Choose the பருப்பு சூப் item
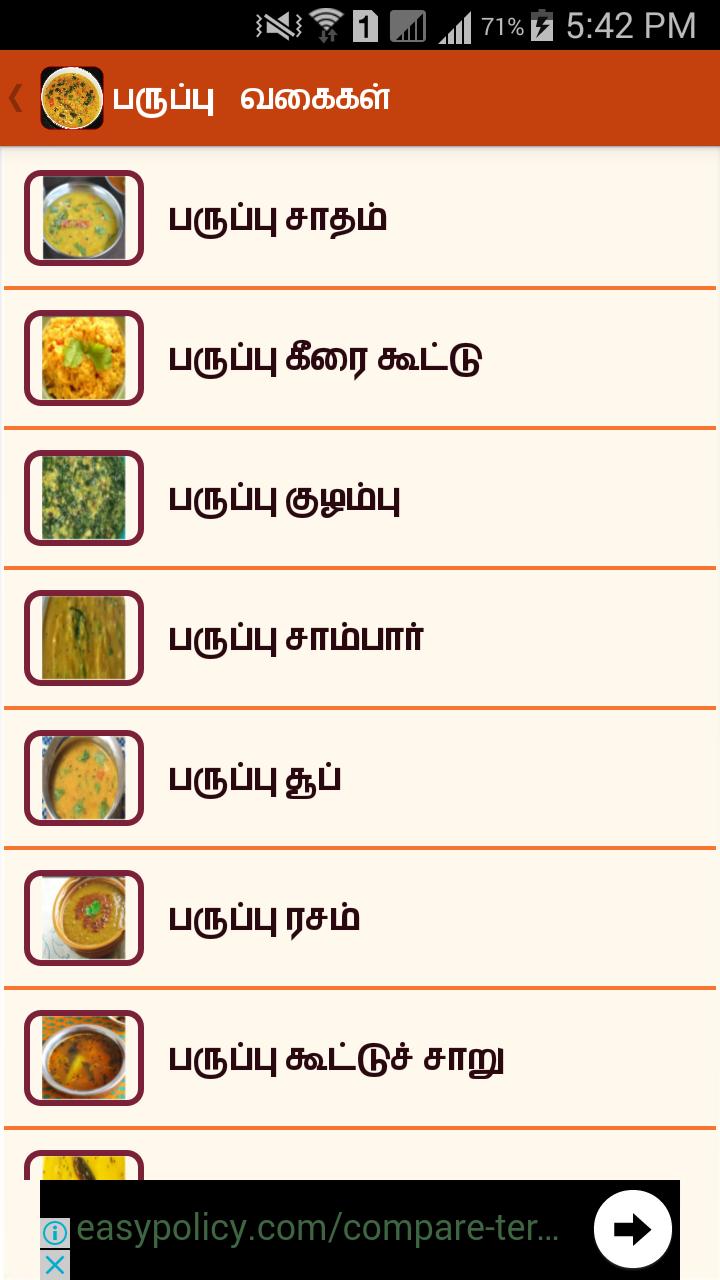 [x=360, y=778]
